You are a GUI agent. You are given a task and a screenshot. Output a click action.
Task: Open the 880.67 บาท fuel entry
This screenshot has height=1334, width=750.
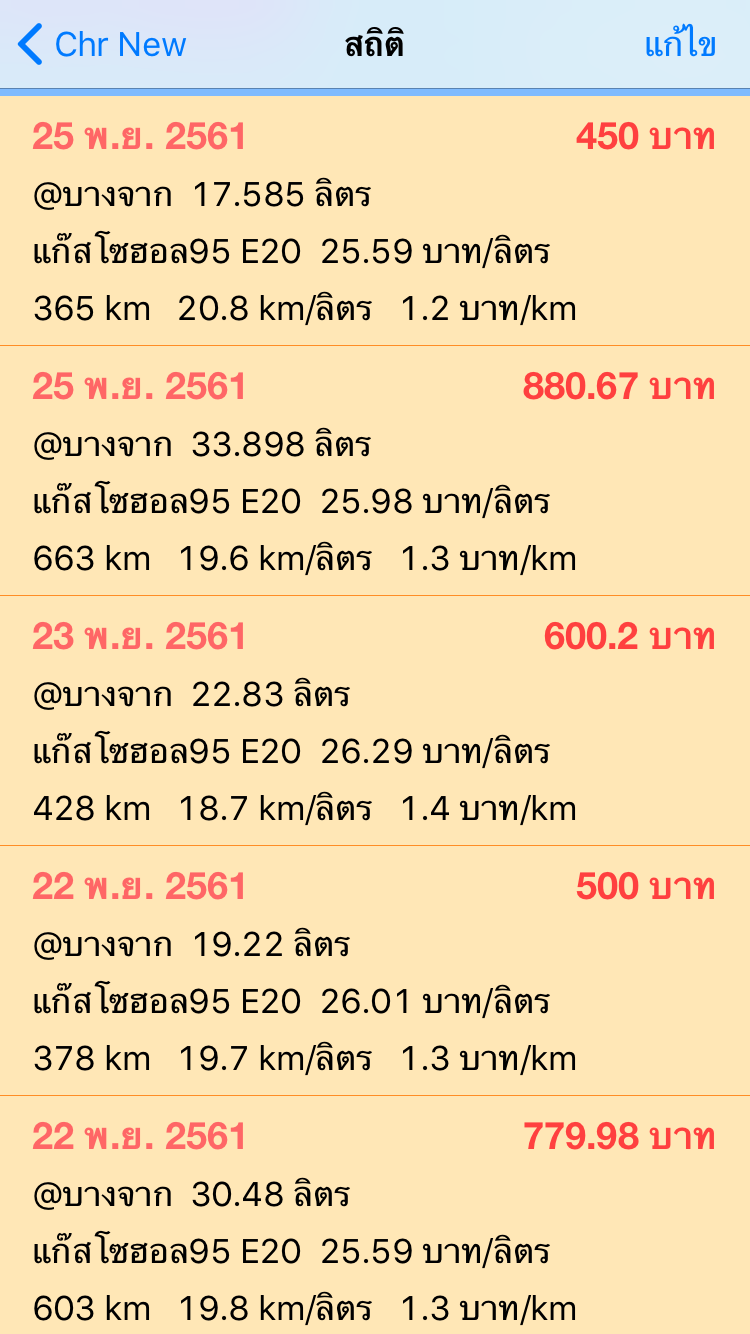coord(375,472)
